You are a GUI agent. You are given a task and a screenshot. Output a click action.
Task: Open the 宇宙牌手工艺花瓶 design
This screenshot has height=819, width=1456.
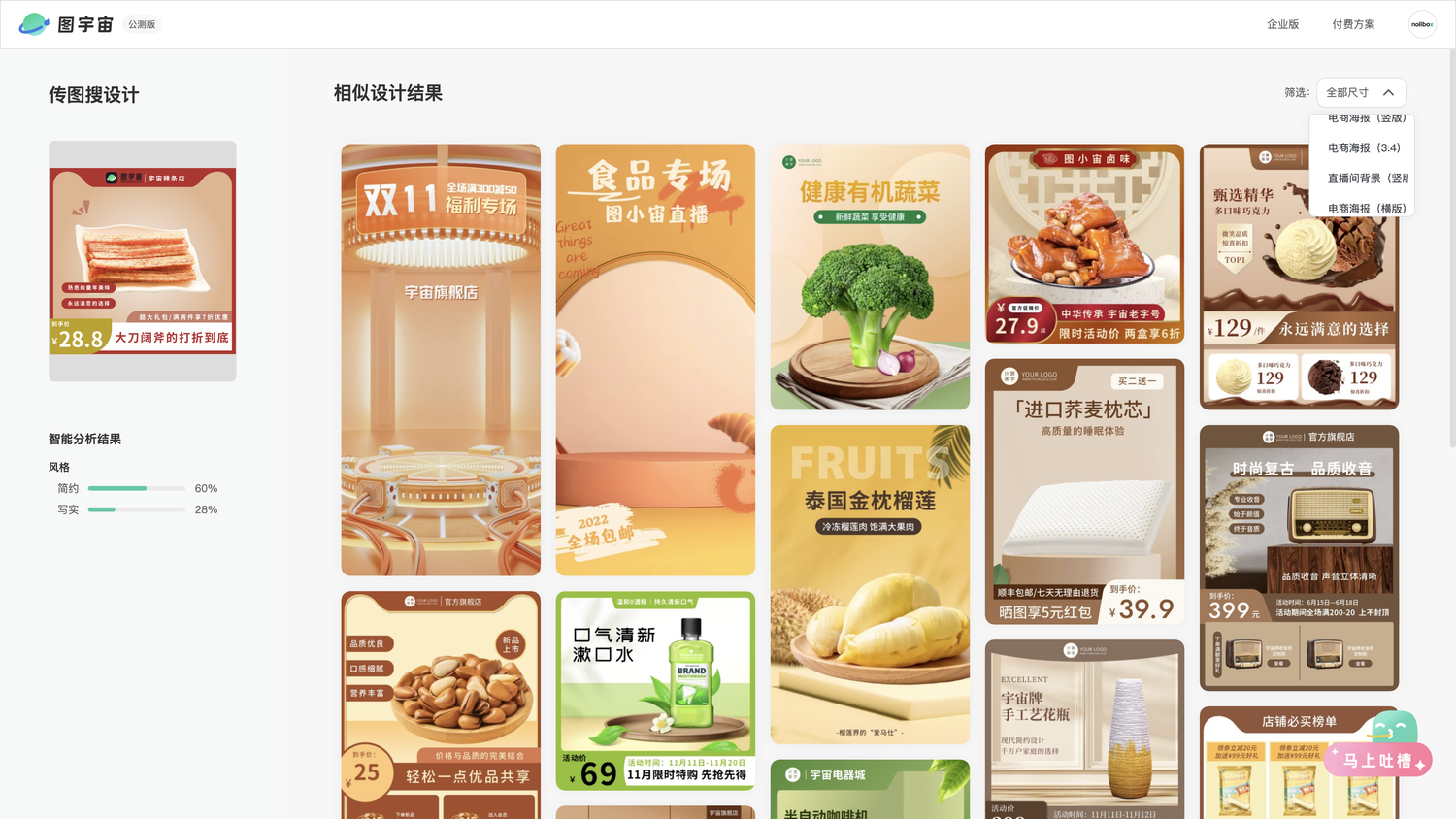coord(1084,729)
